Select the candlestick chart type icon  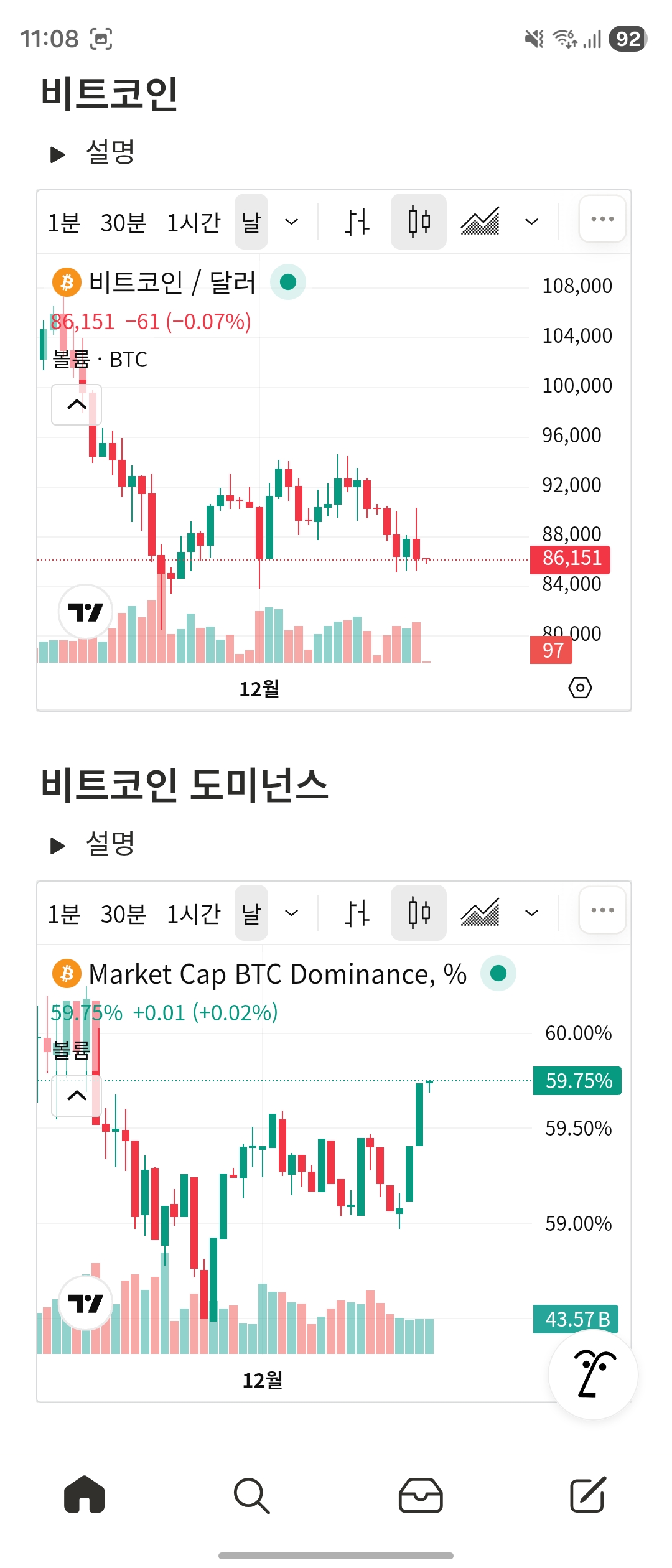pos(418,221)
